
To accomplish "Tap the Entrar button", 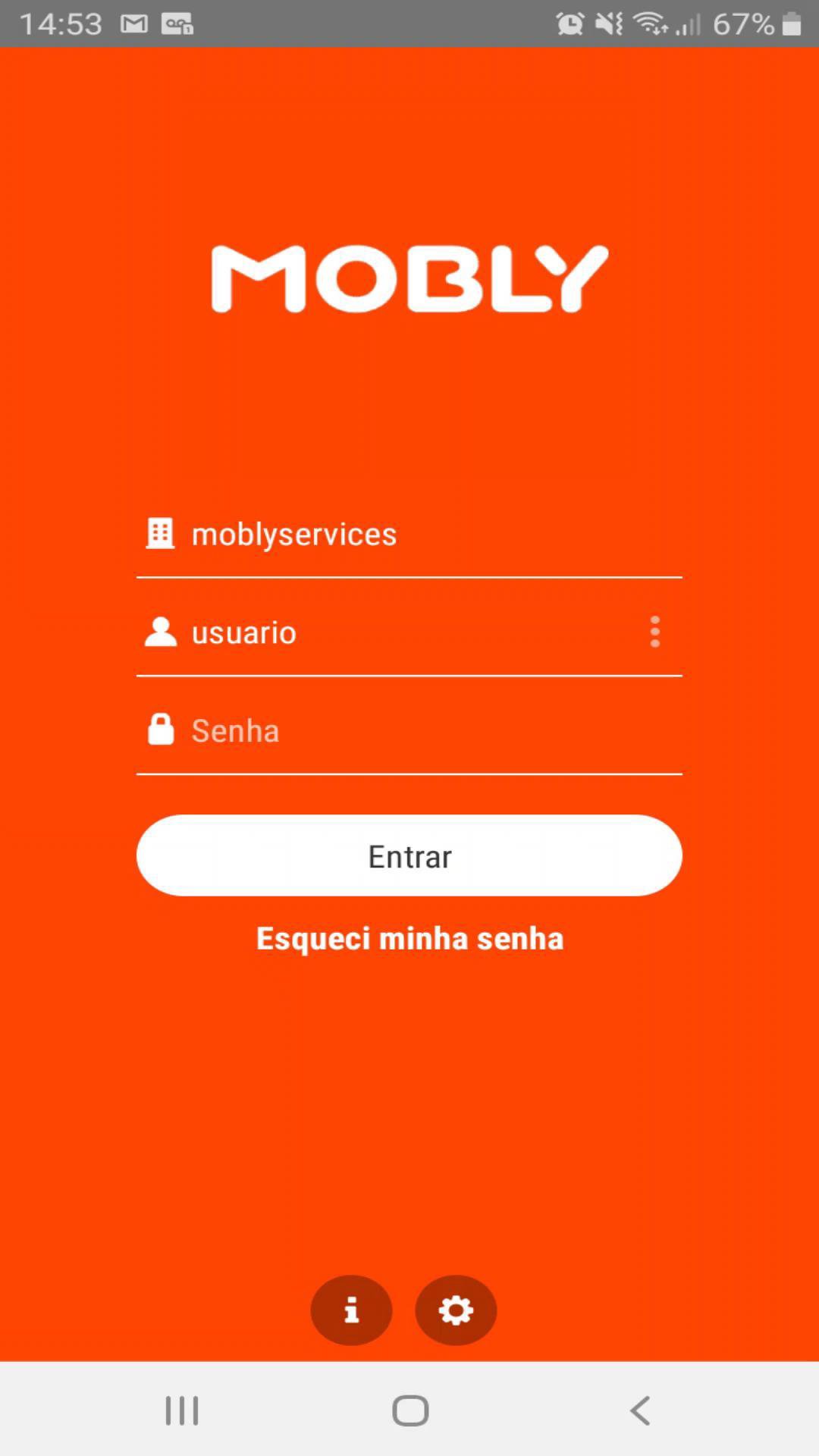I will click(x=409, y=855).
